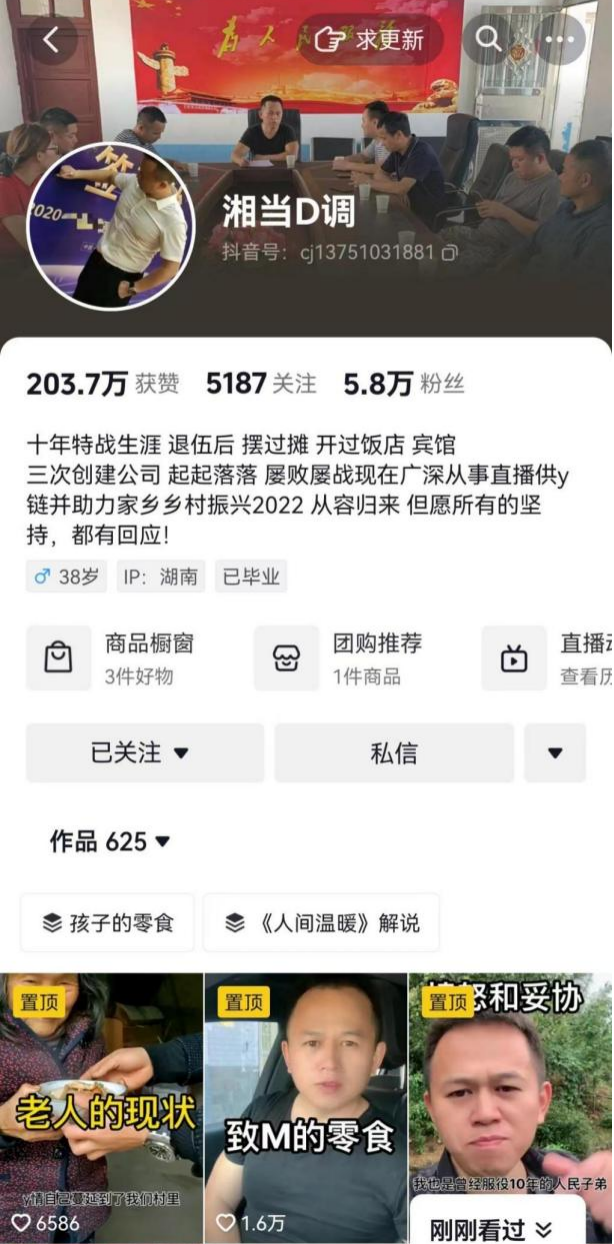The image size is (614, 1244).
Task: Tap the 刚刚看过 recently viewed pill
Action: [491, 1229]
